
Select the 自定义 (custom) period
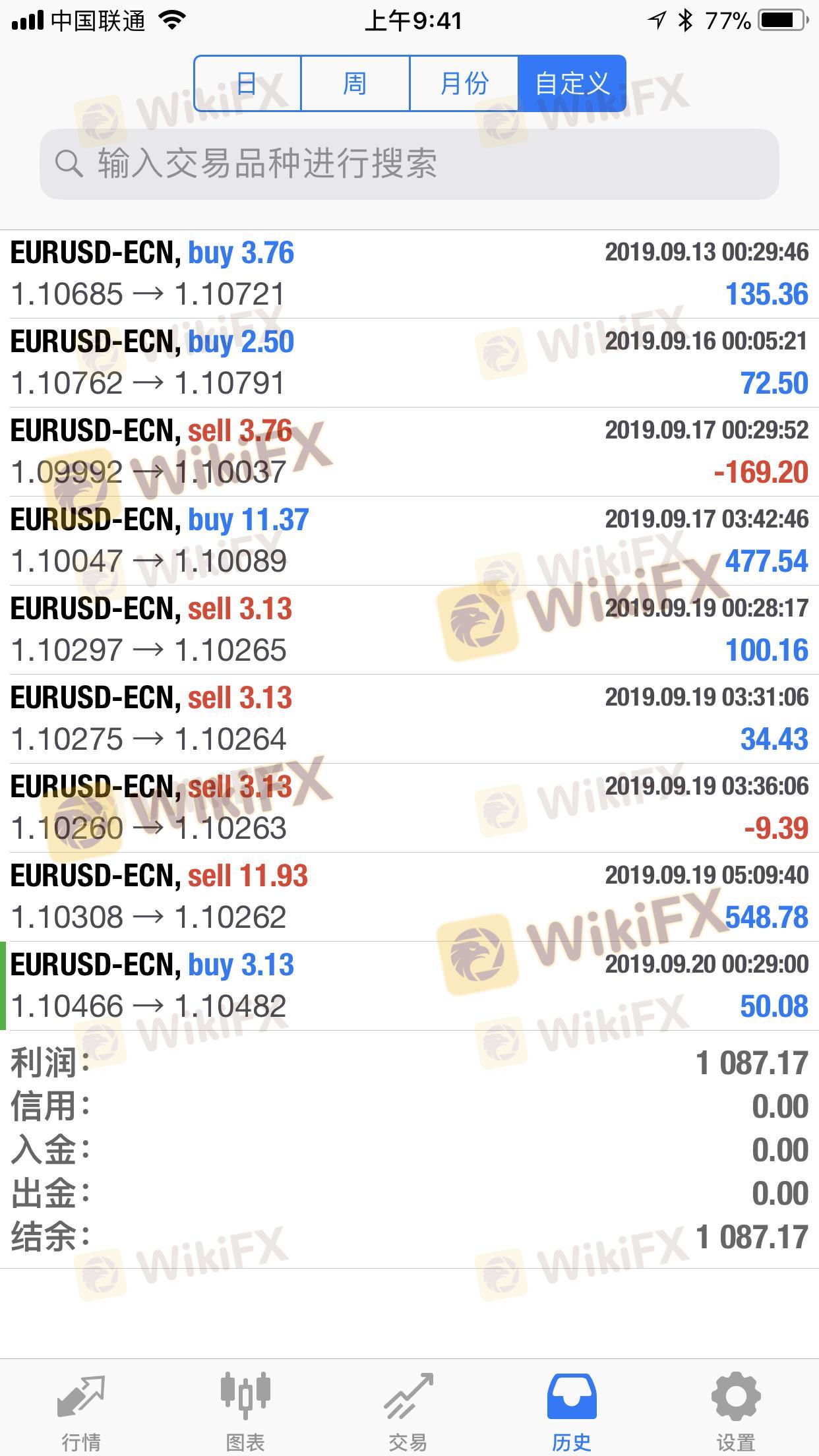572,84
